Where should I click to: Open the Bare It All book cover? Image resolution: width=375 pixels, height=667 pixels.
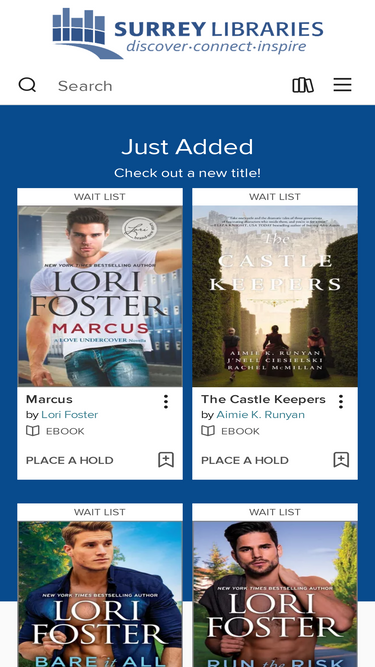coord(100,594)
